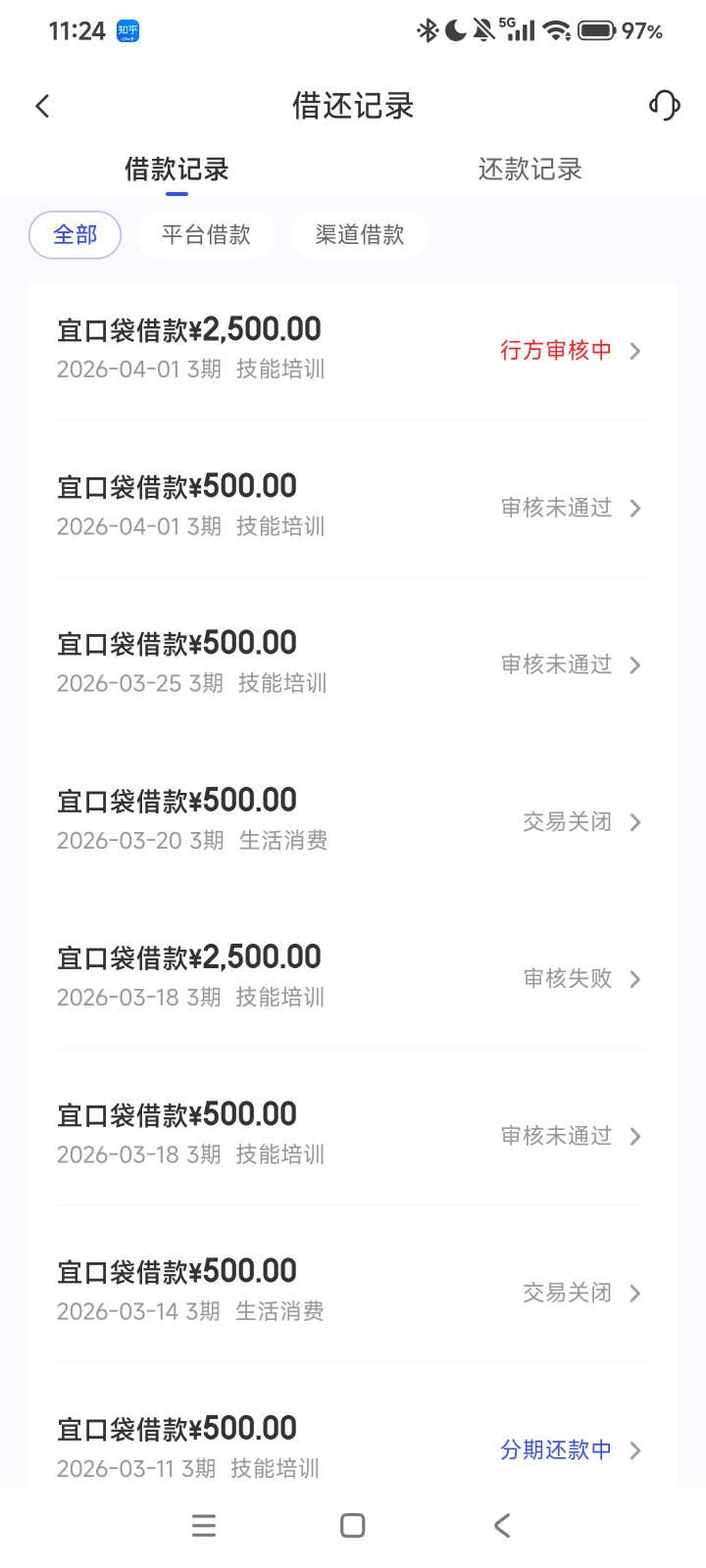The image size is (706, 1568).
Task: Open the 2026-03-25 ¥500.00 loan record
Action: (353, 663)
